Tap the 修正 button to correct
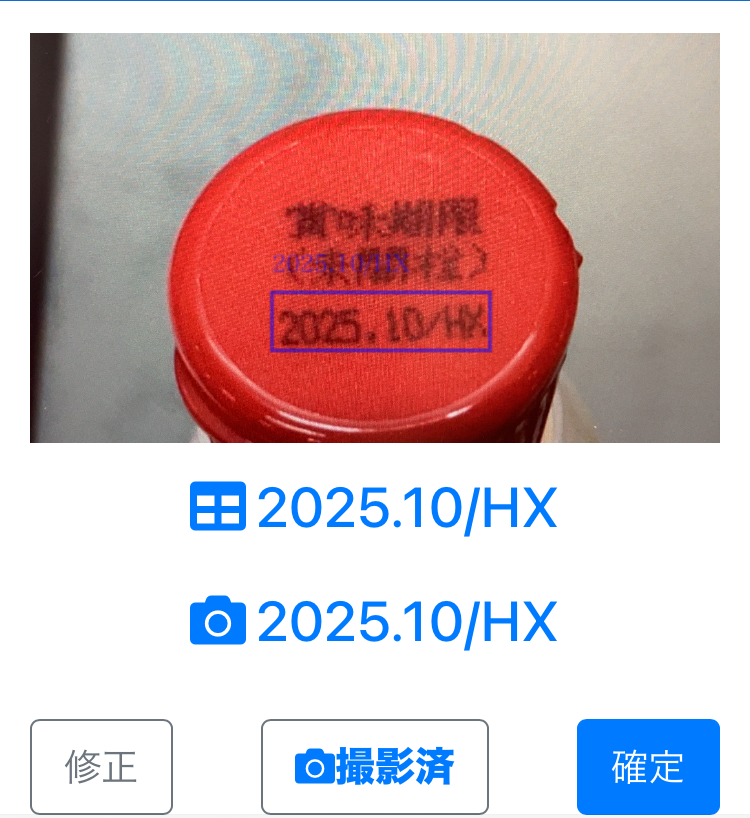Screen dimensions: 750x818 coord(101,767)
